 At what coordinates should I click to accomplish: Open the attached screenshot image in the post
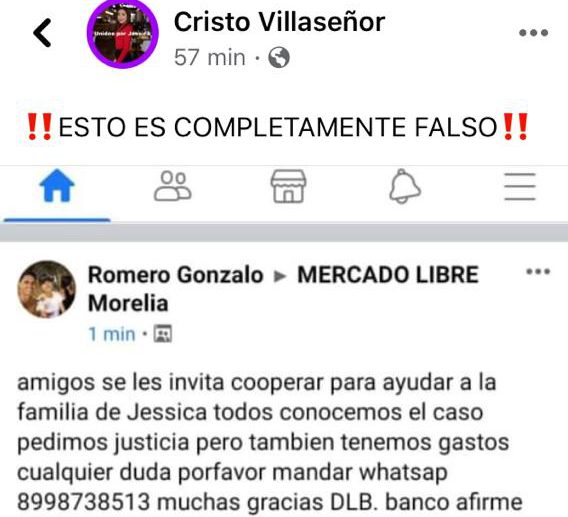click(x=284, y=341)
